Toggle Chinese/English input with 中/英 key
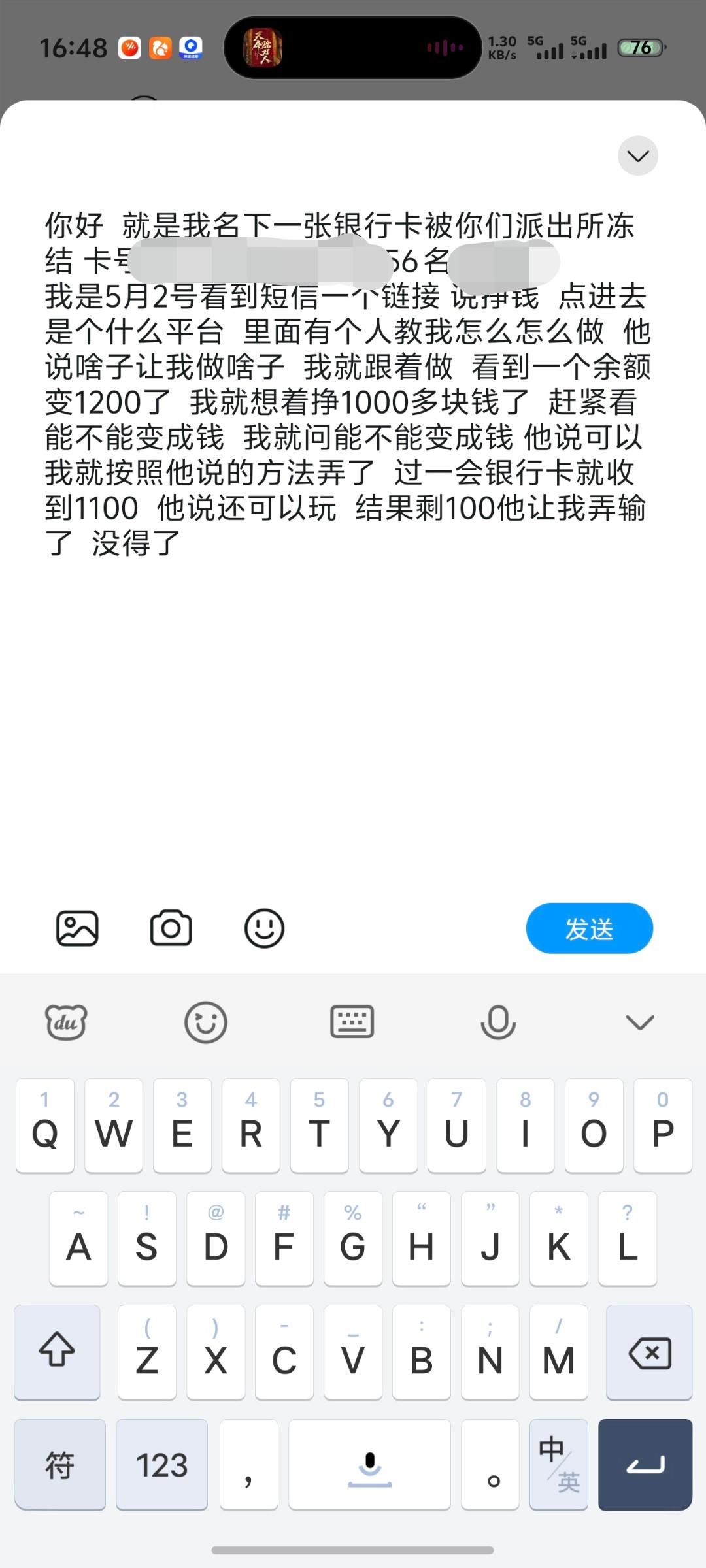 tap(559, 1465)
